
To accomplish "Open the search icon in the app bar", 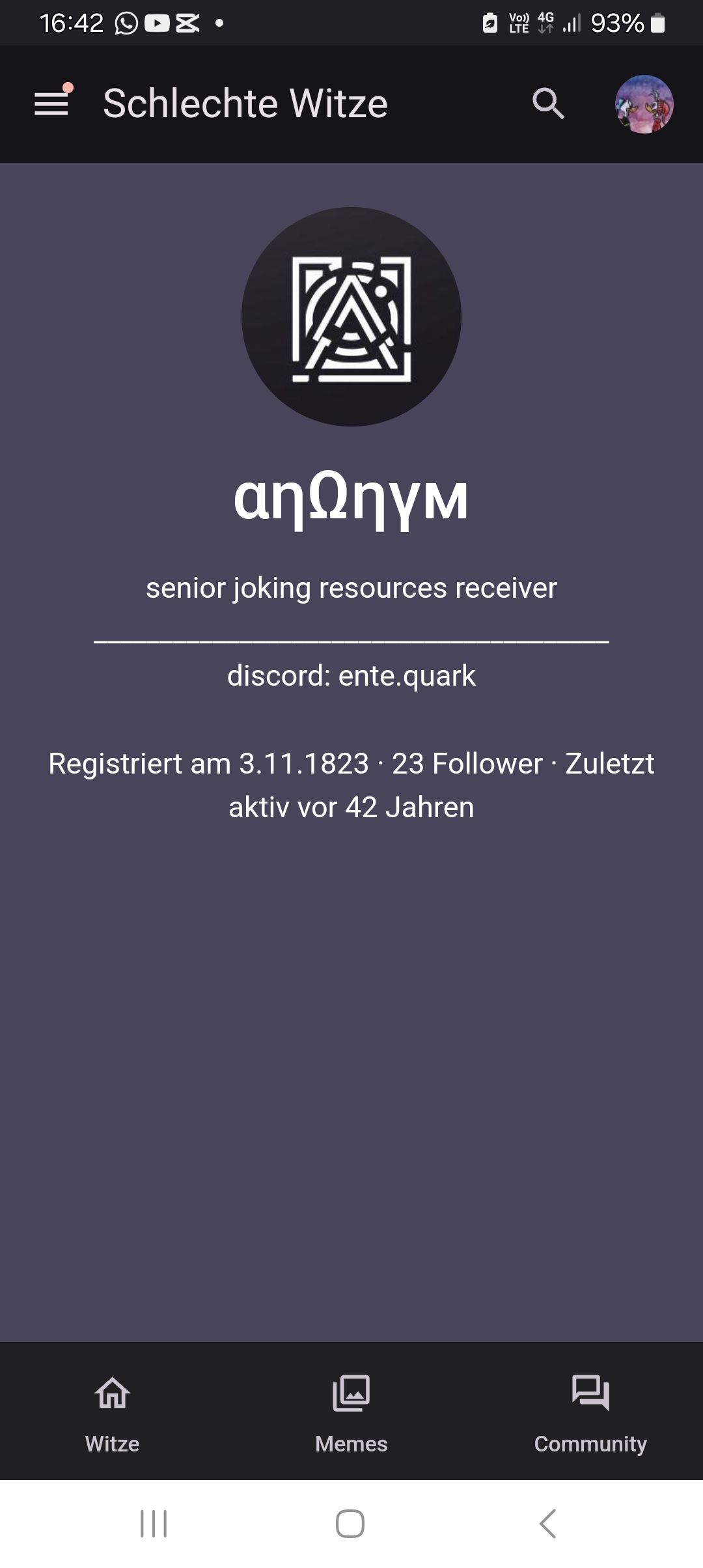I will click(548, 104).
